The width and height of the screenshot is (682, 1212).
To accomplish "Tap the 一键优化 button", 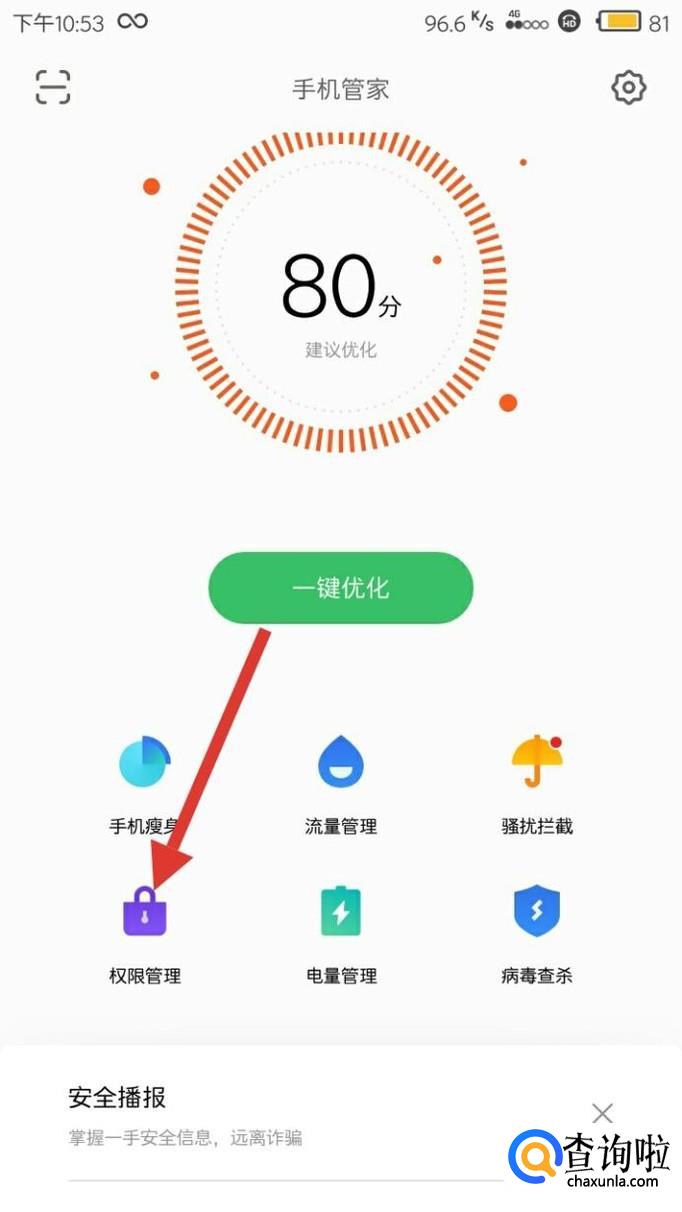I will pos(340,587).
